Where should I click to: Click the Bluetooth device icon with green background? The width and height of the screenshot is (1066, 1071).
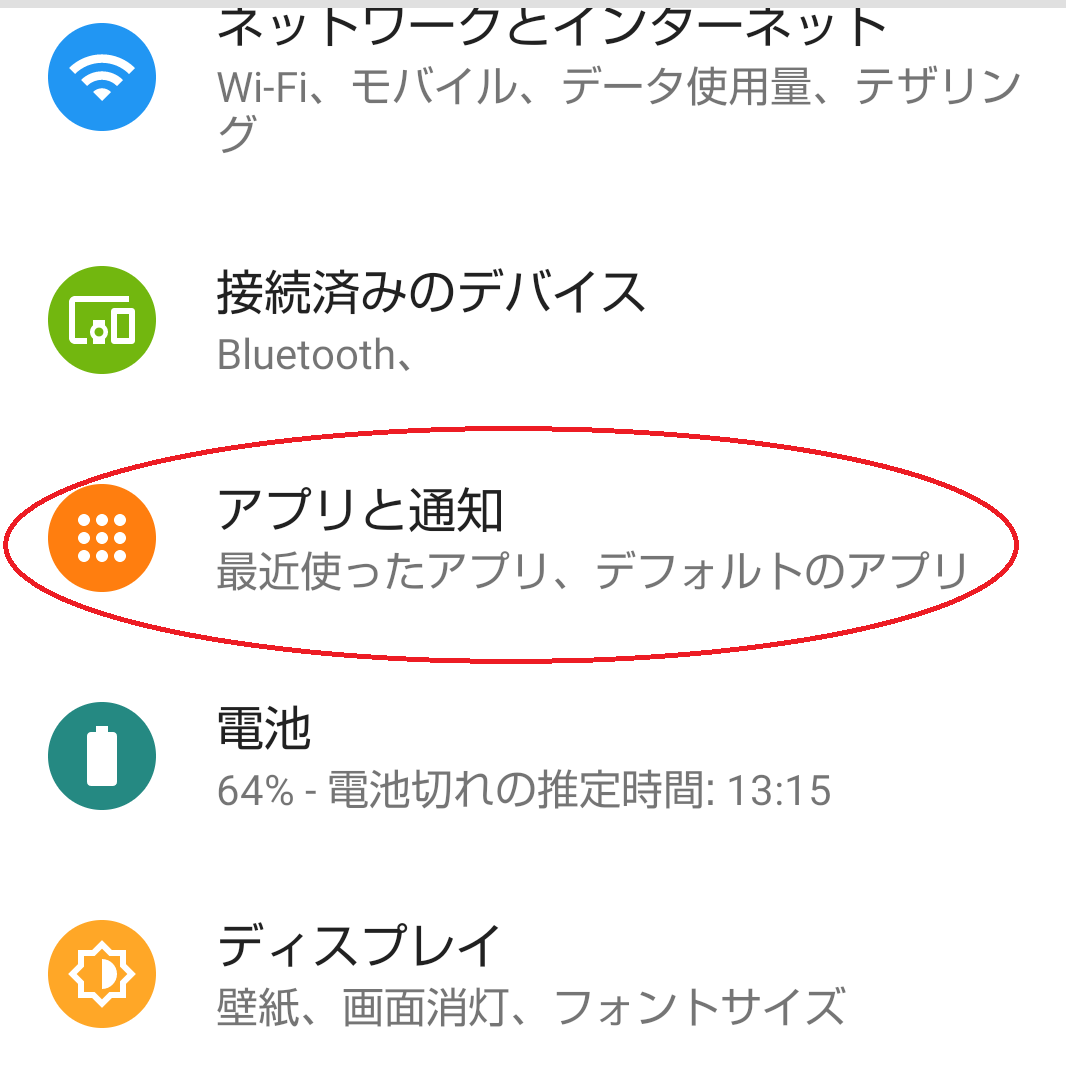click(101, 320)
